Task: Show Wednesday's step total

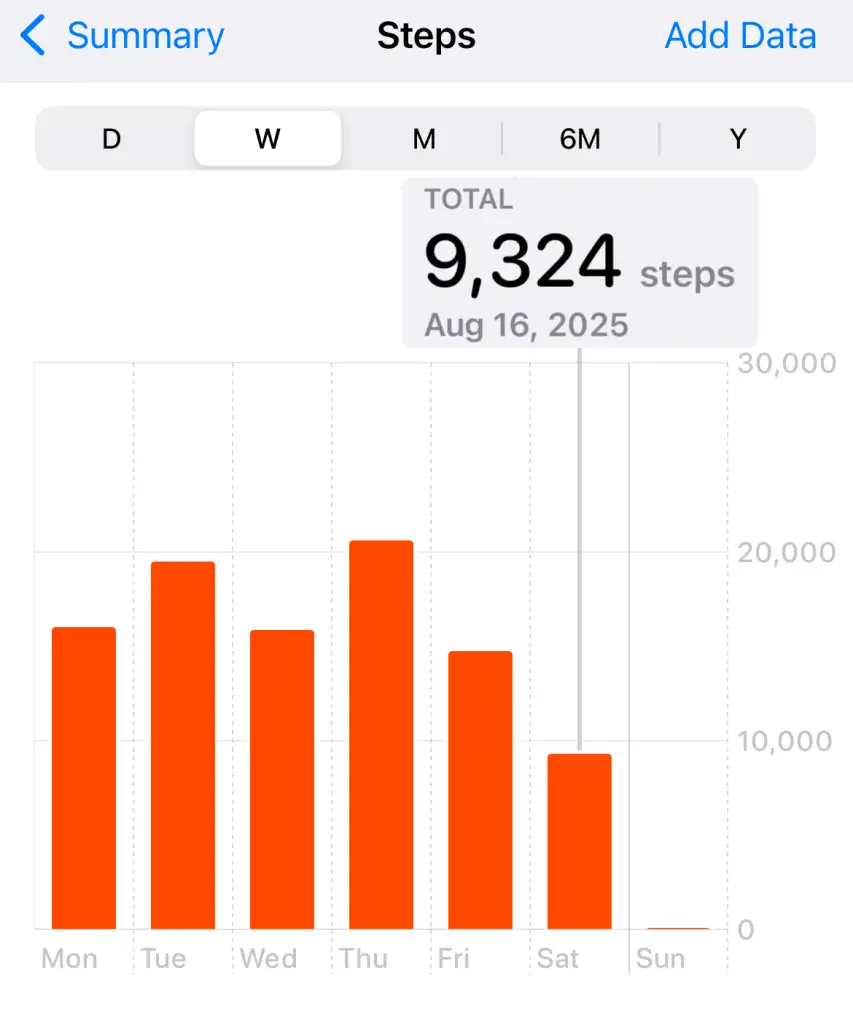Action: 282,780
